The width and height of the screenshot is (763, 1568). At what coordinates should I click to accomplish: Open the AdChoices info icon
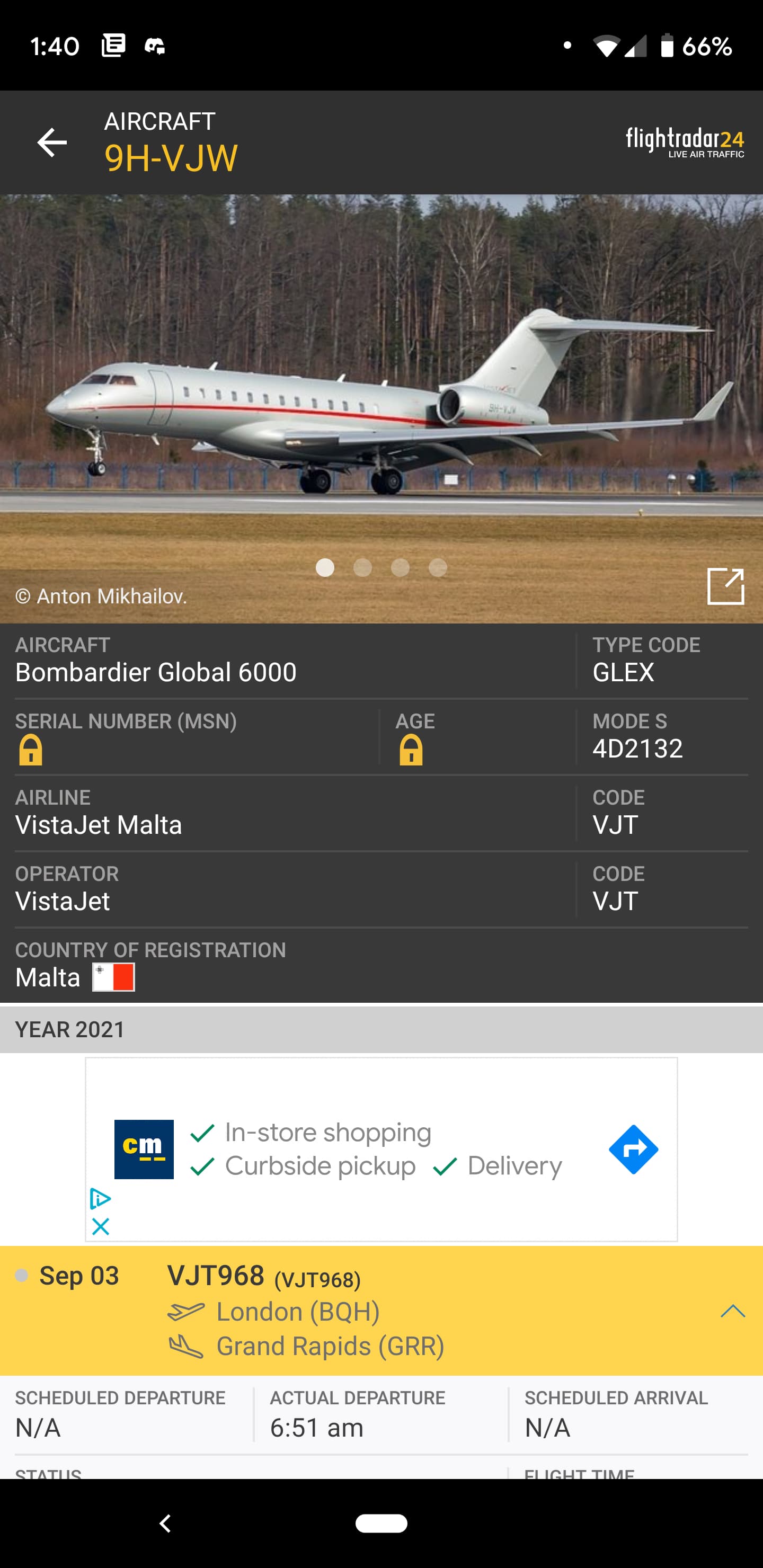101,1199
